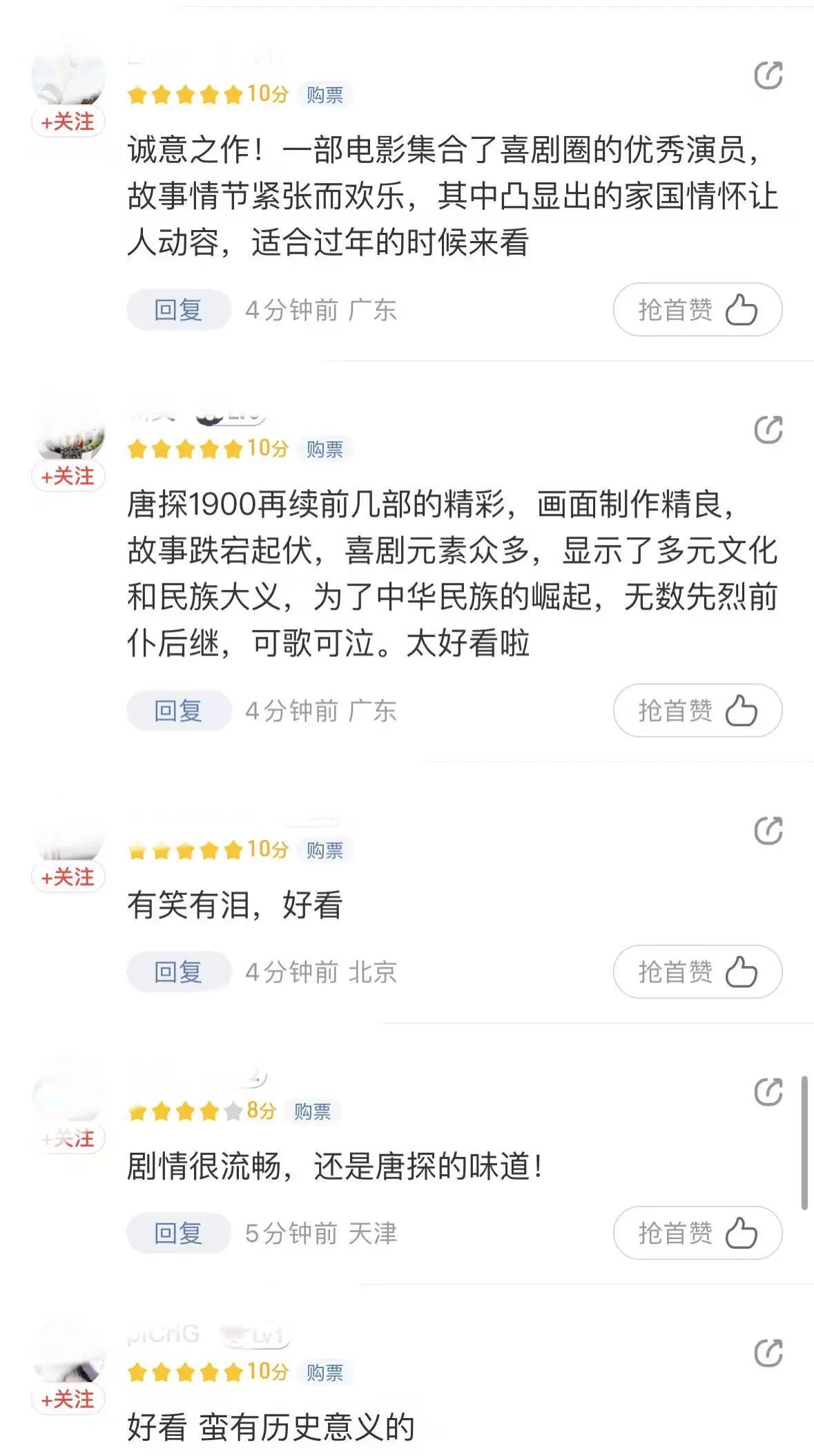Screen dimensions: 814x1456
Task: Follow the author of the 诚意之作 review
Action: [x=68, y=122]
